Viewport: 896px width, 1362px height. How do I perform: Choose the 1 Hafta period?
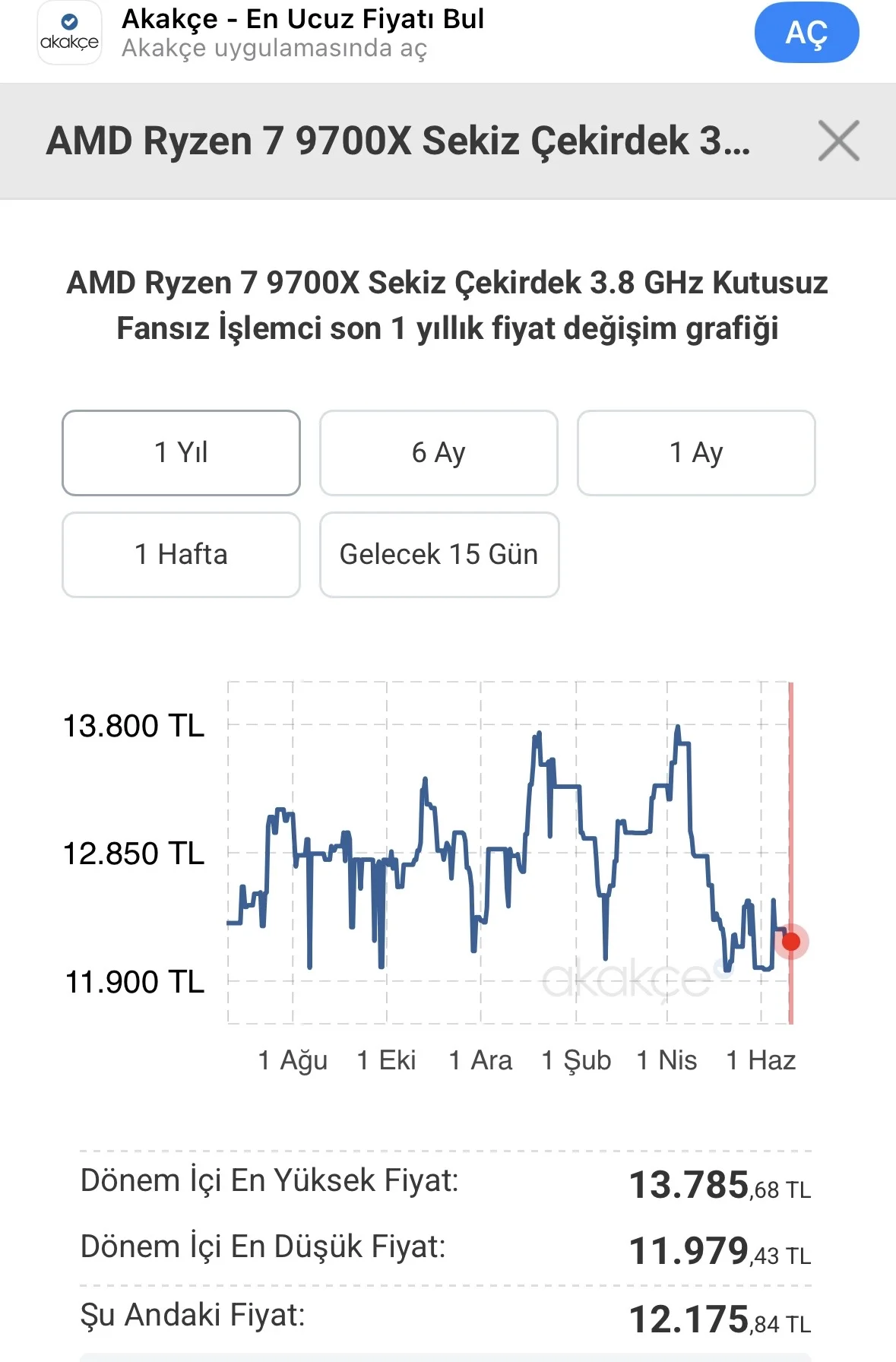(x=181, y=555)
